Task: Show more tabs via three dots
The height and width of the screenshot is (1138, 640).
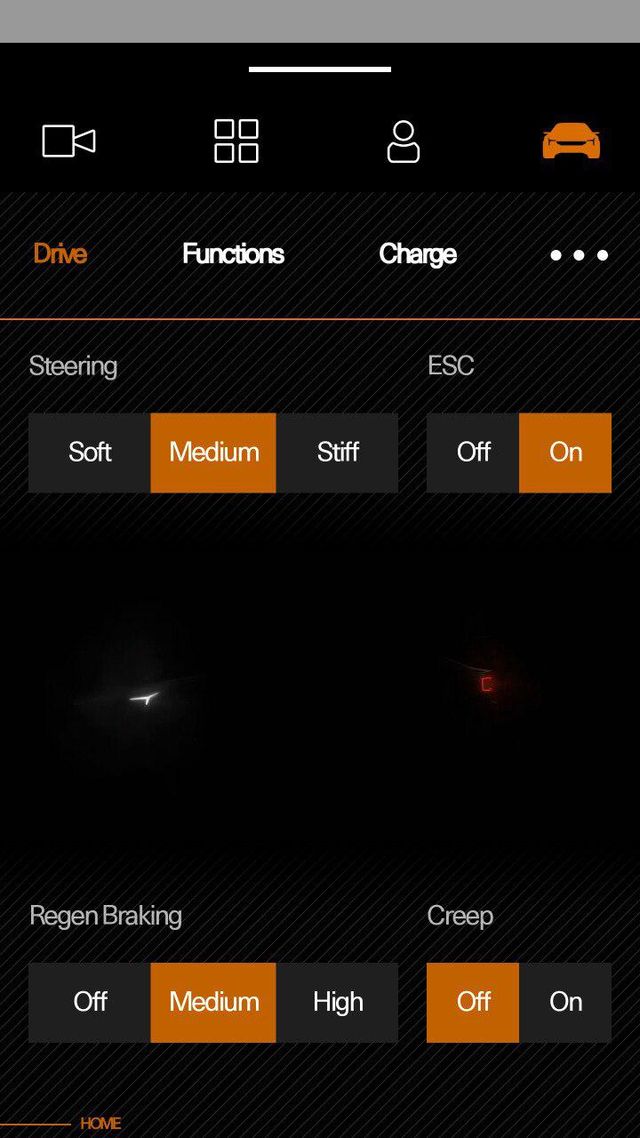Action: 579,255
